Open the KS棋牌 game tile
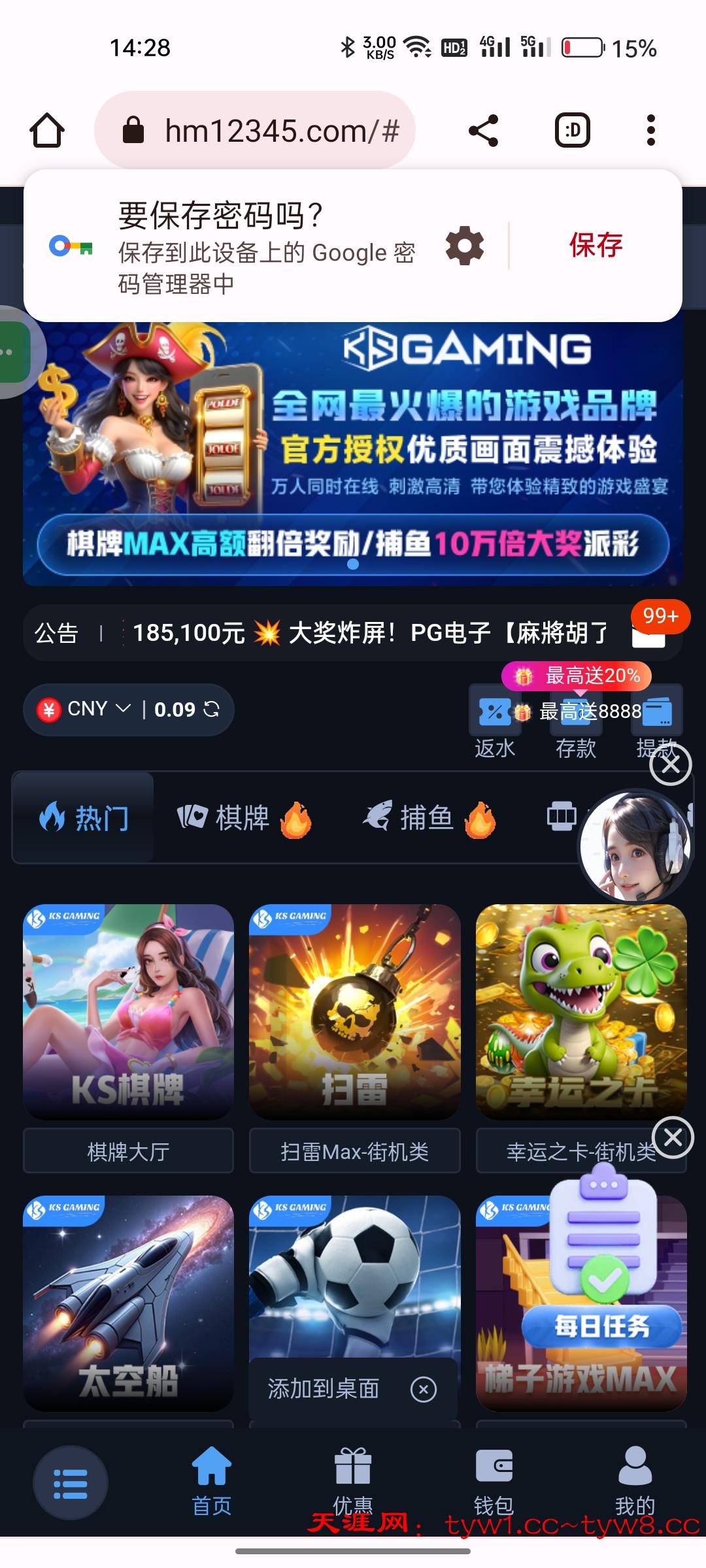Screen dimensions: 706x1568 (128, 1011)
